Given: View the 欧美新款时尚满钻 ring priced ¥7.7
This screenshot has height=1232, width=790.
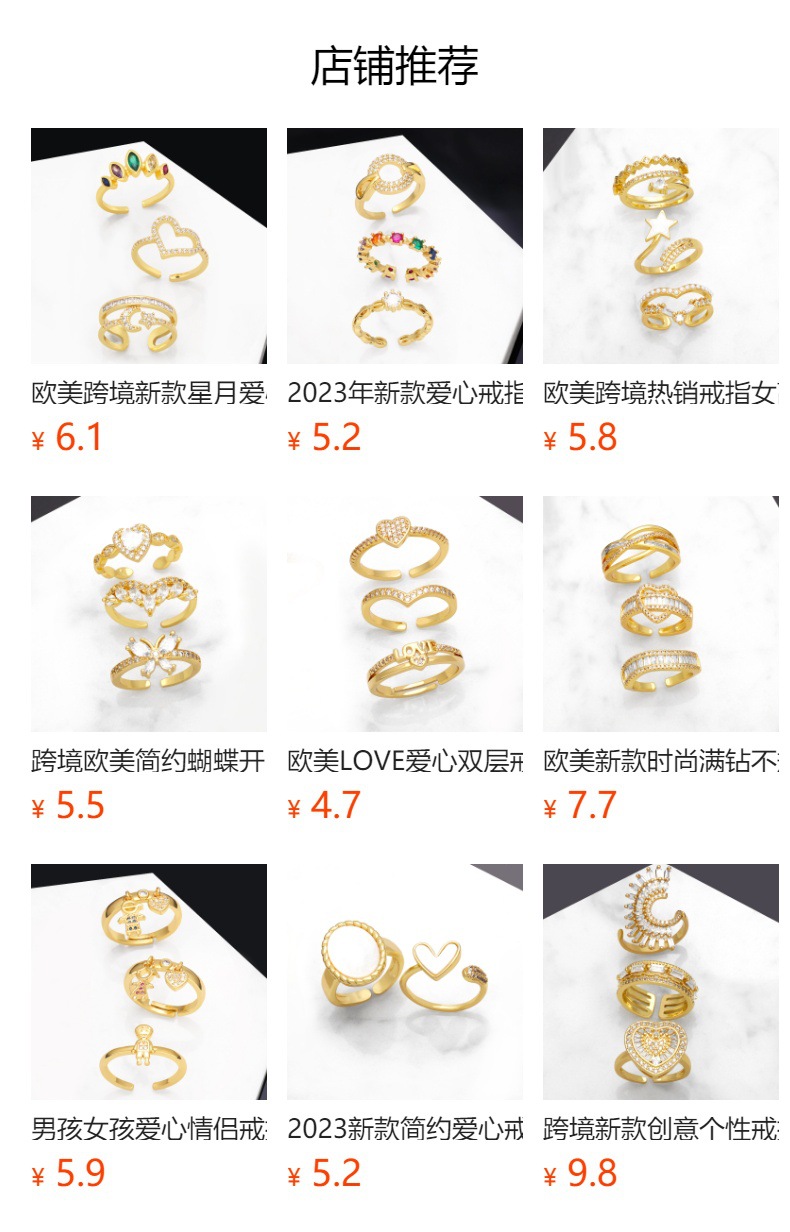Looking at the screenshot, I should click(x=660, y=614).
